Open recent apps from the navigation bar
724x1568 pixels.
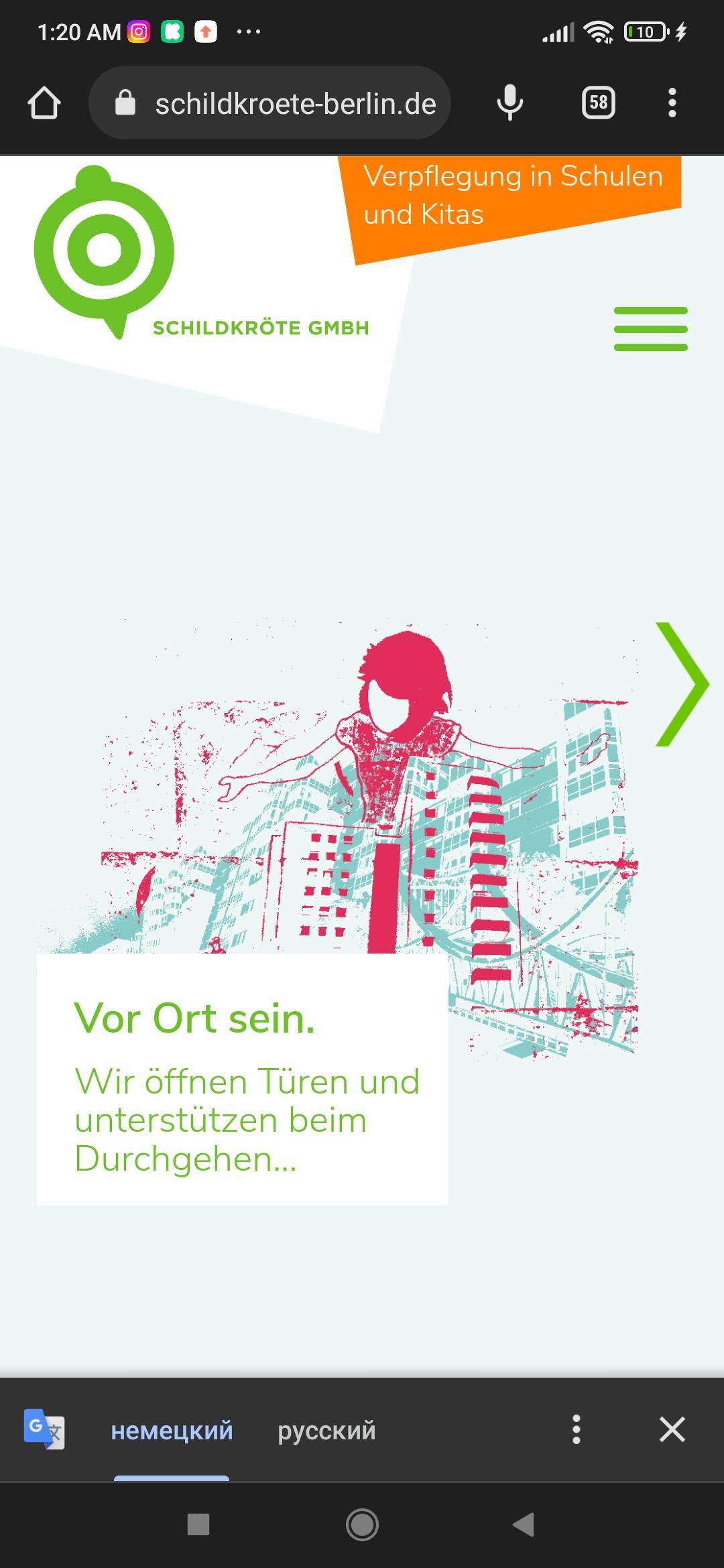click(198, 1524)
